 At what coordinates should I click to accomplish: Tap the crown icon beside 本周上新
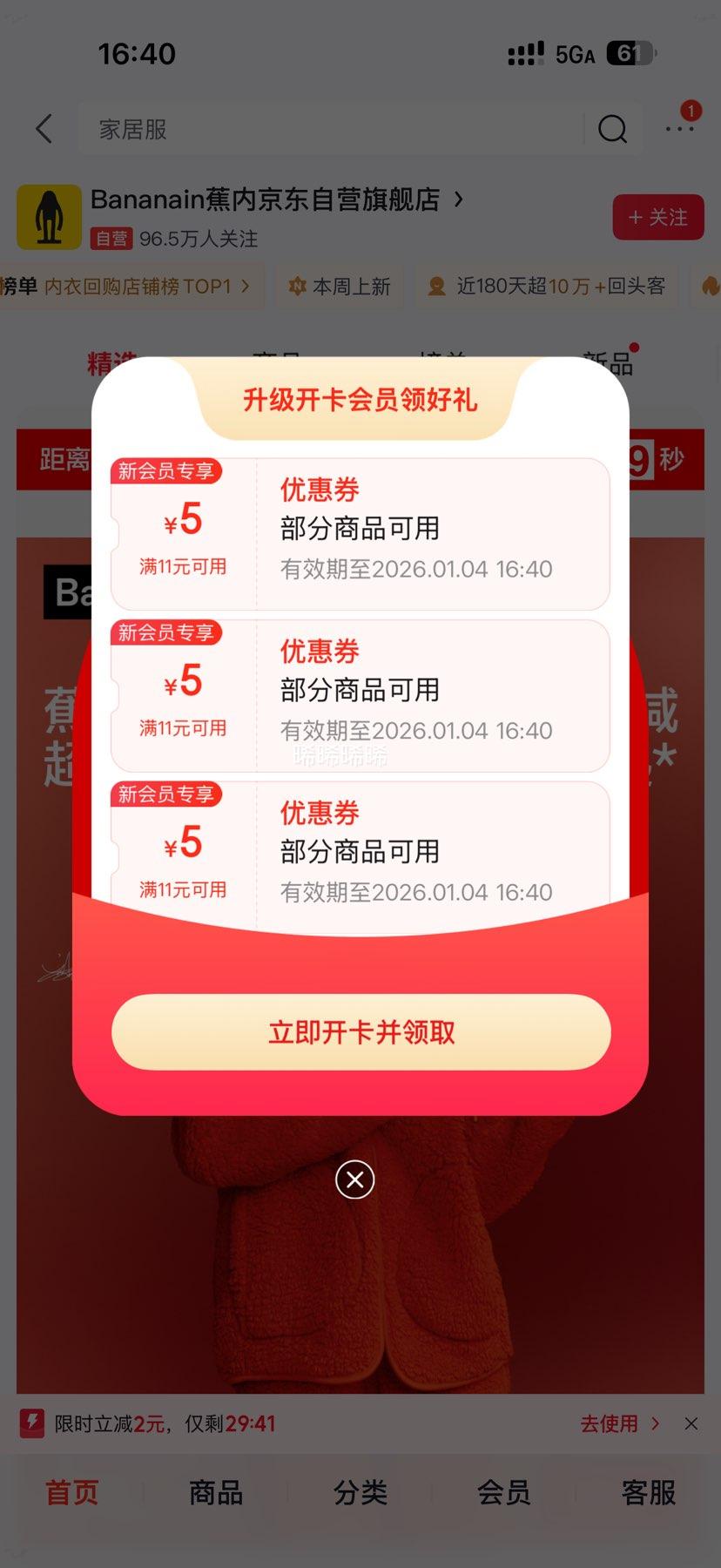296,285
